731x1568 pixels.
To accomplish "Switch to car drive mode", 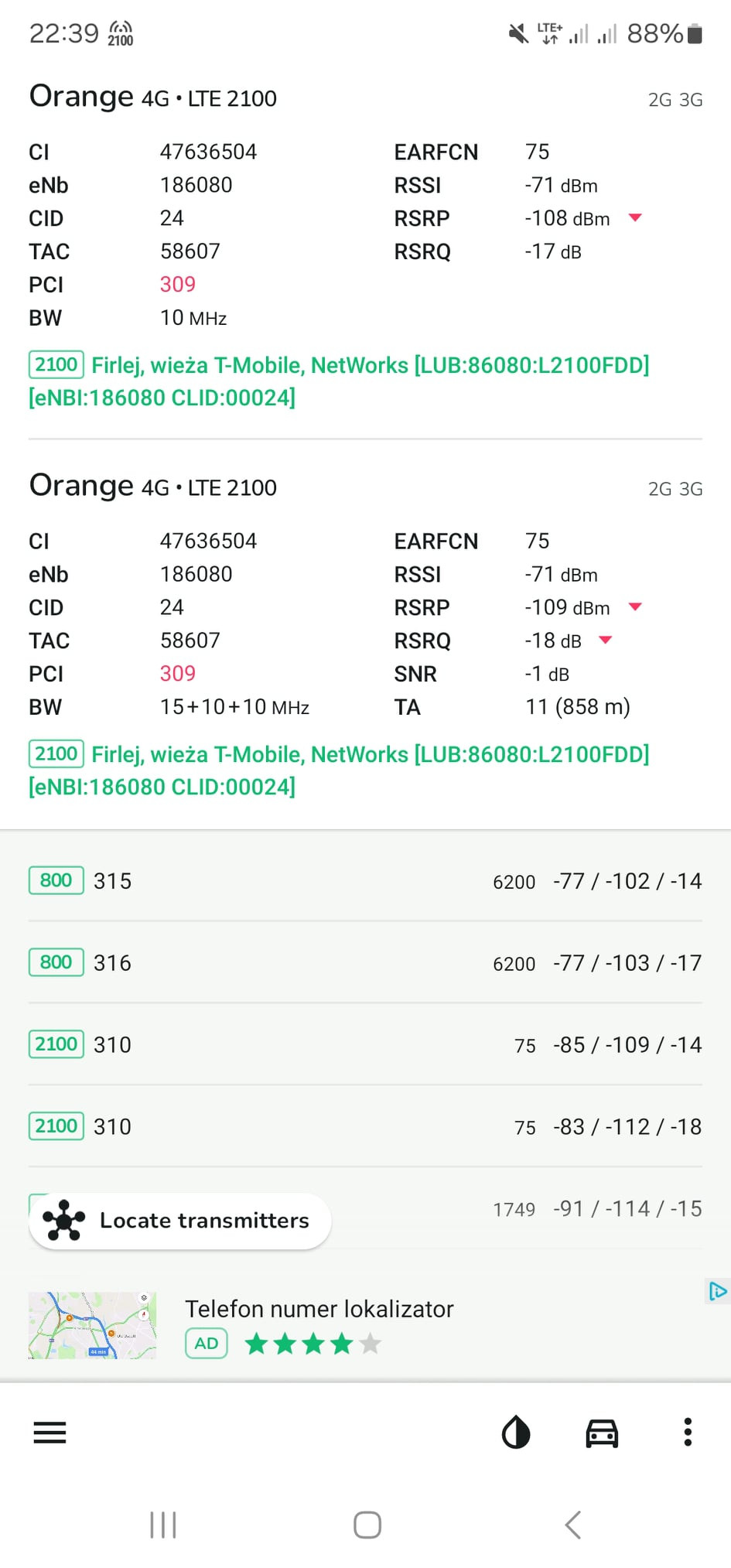I will [602, 1433].
